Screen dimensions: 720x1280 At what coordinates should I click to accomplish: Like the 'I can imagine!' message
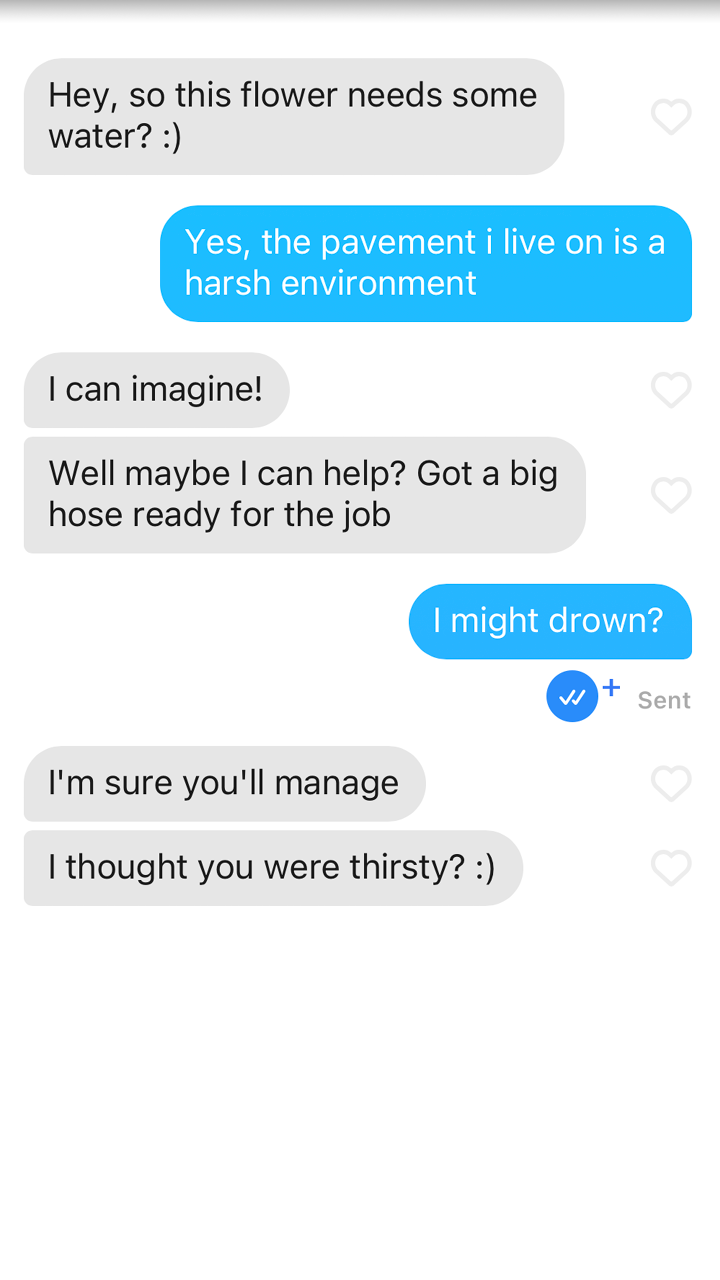point(671,390)
